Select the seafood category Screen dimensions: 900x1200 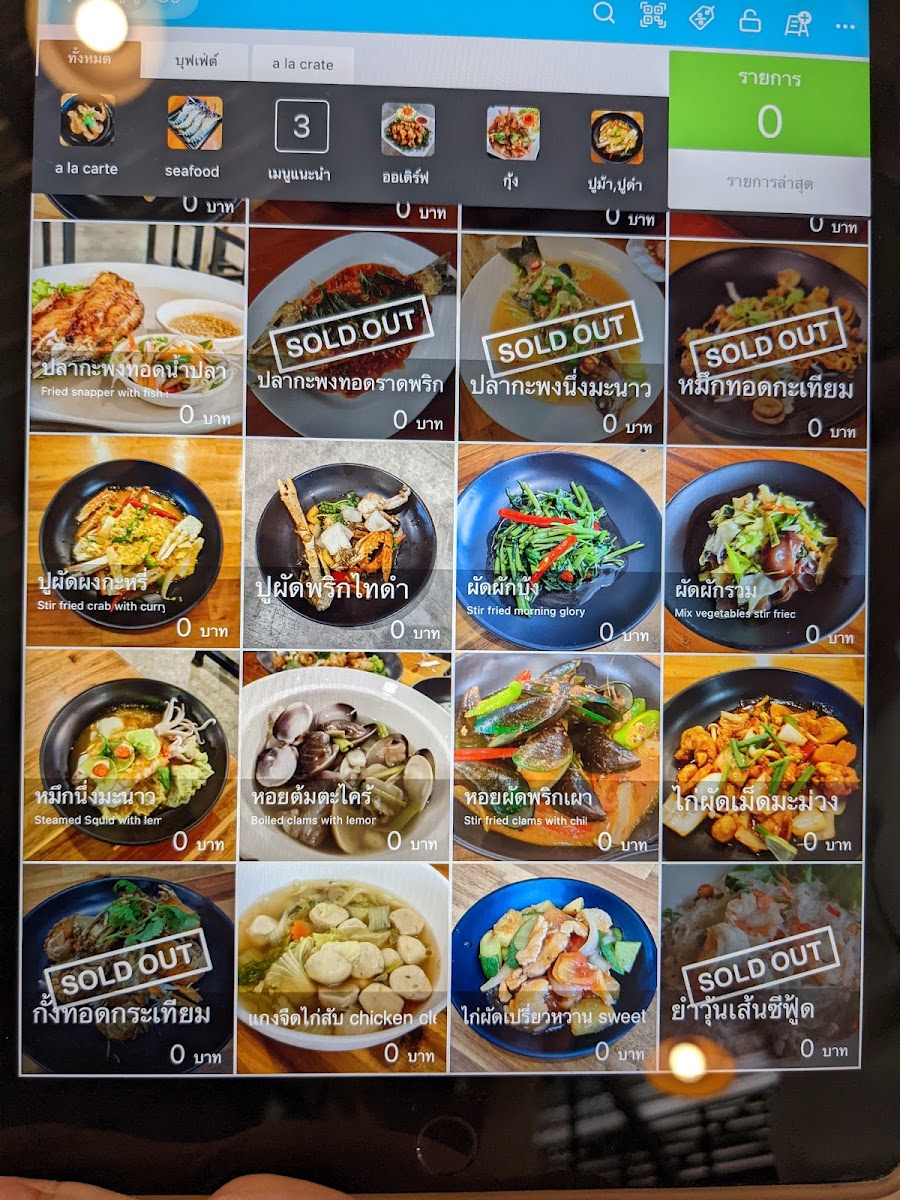point(193,137)
